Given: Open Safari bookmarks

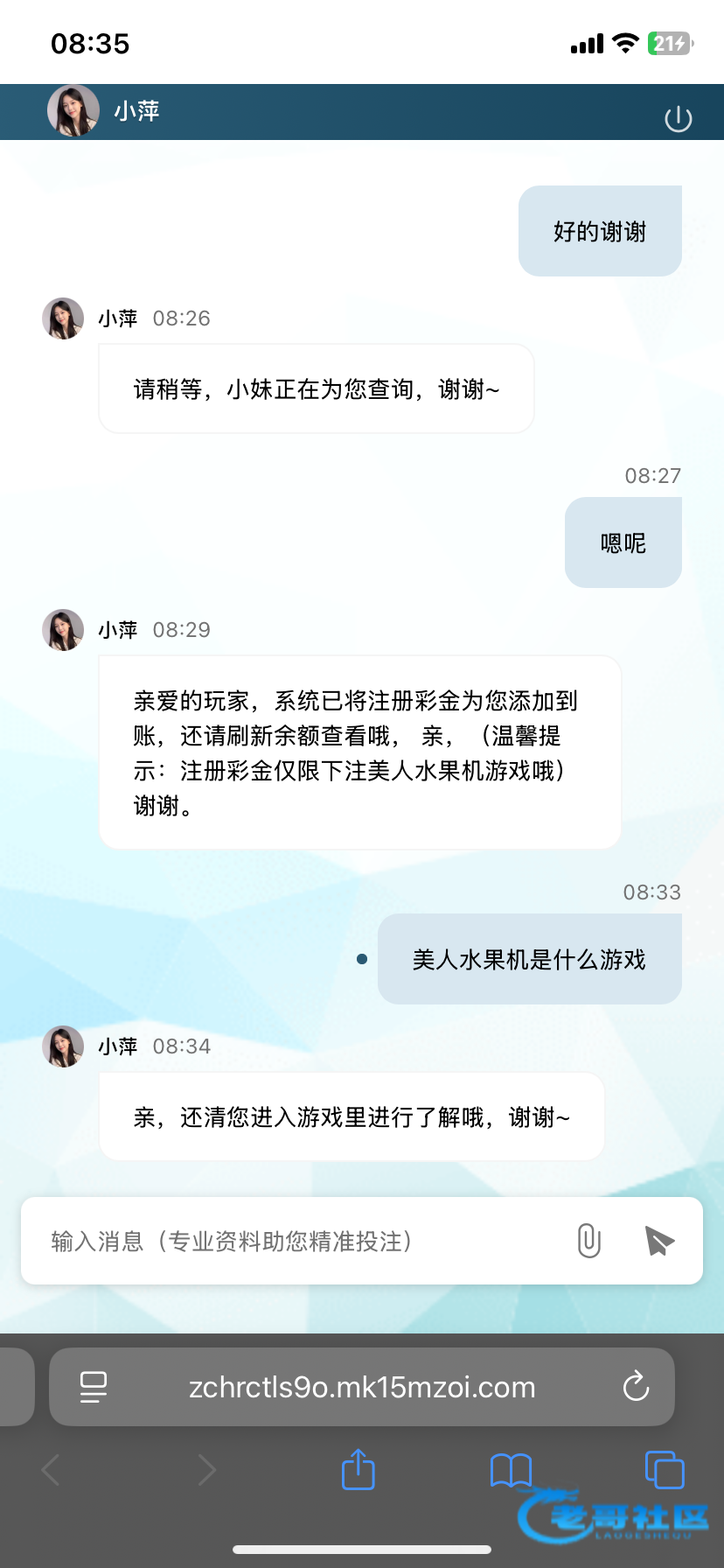Looking at the screenshot, I should point(511,1469).
